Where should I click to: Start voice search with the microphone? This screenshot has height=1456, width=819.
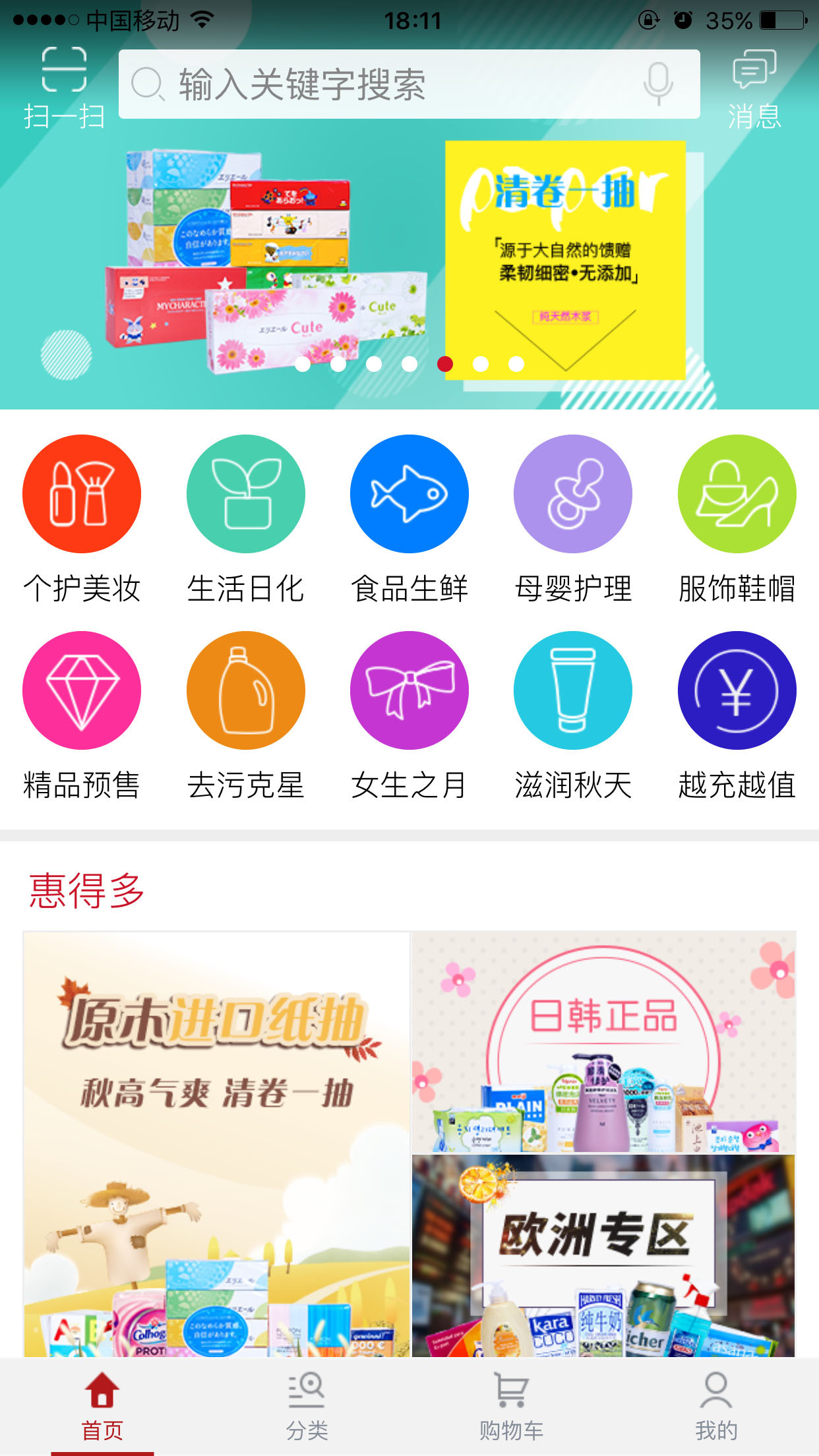coord(657,84)
